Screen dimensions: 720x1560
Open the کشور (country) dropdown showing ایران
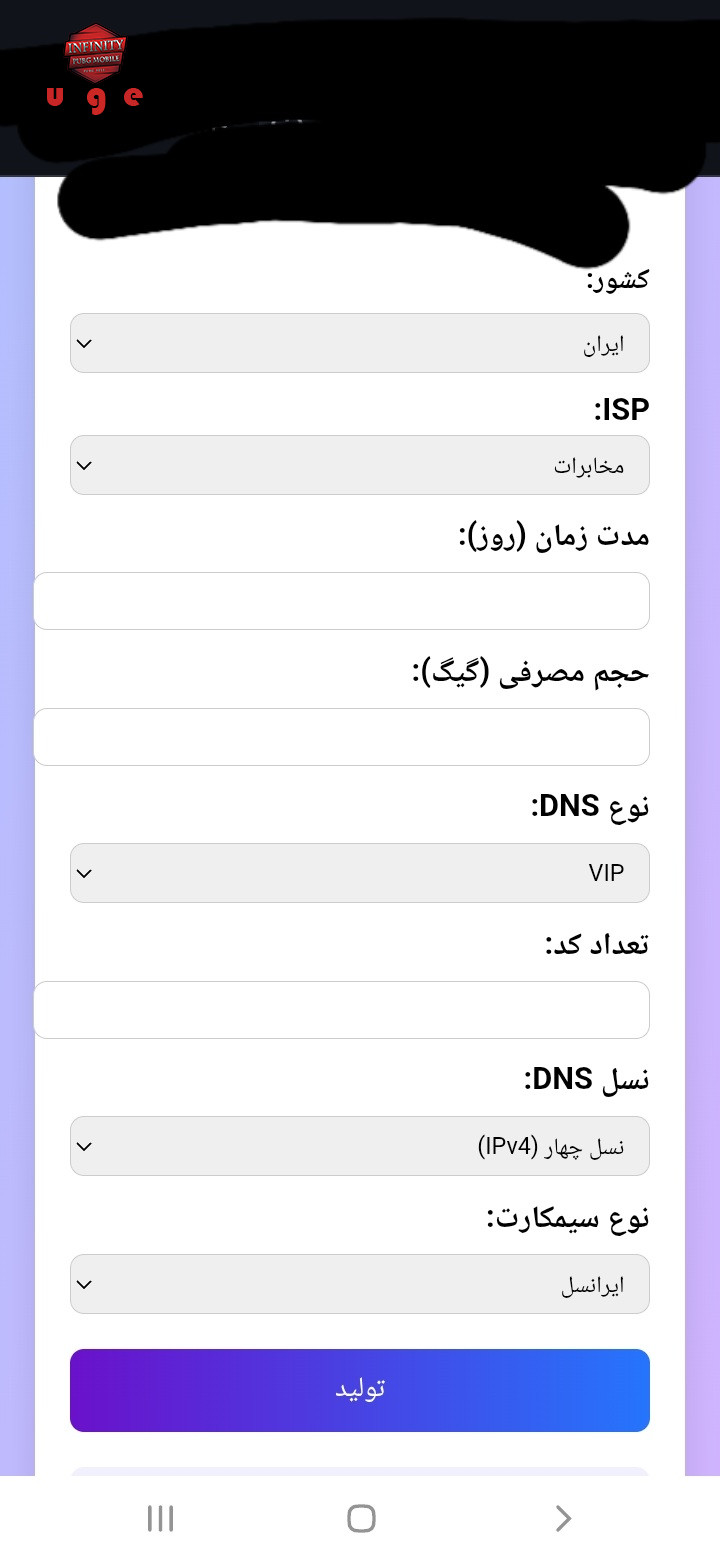[x=360, y=343]
